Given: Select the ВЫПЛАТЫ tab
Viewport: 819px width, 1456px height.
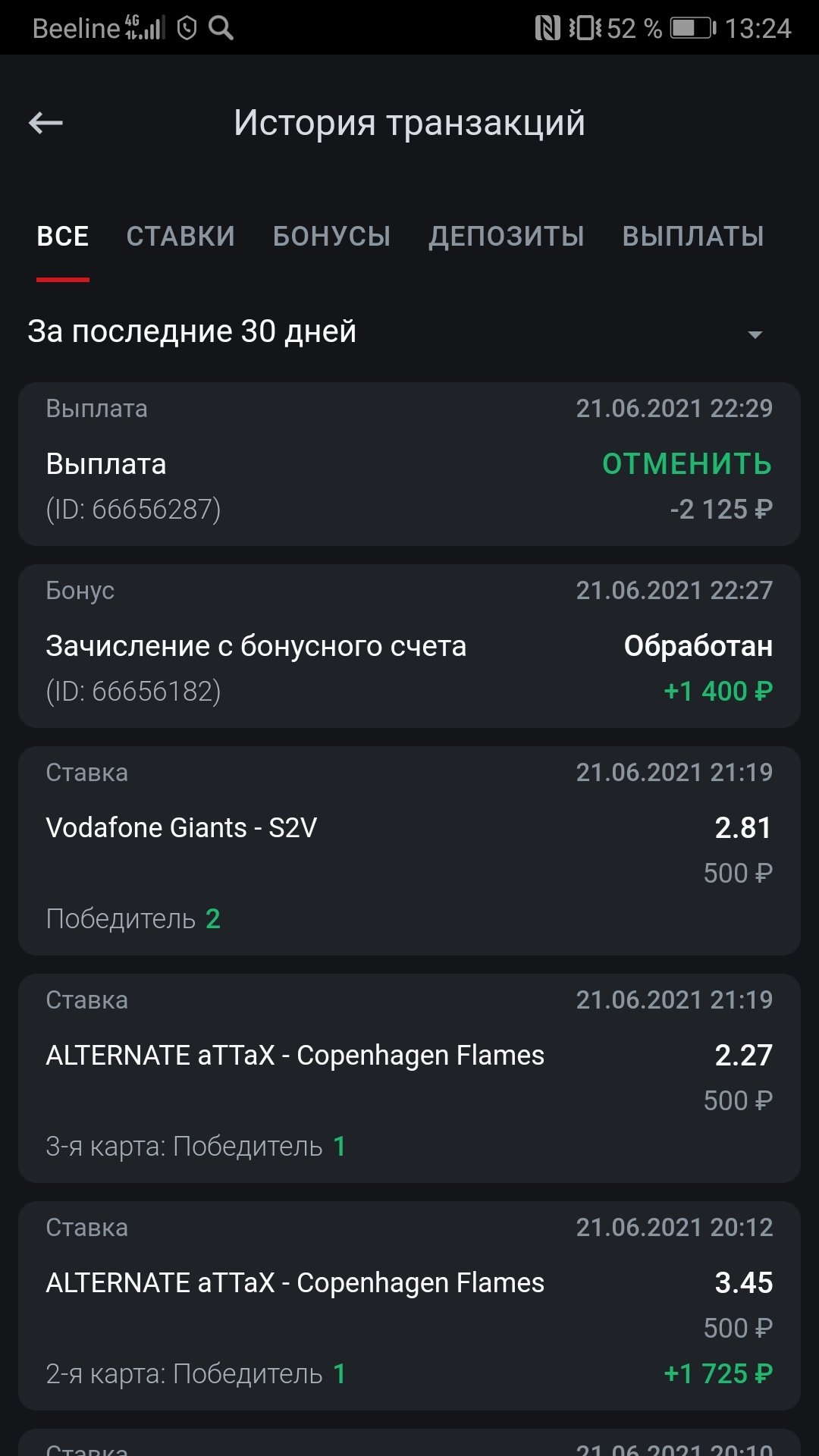Looking at the screenshot, I should (x=693, y=237).
